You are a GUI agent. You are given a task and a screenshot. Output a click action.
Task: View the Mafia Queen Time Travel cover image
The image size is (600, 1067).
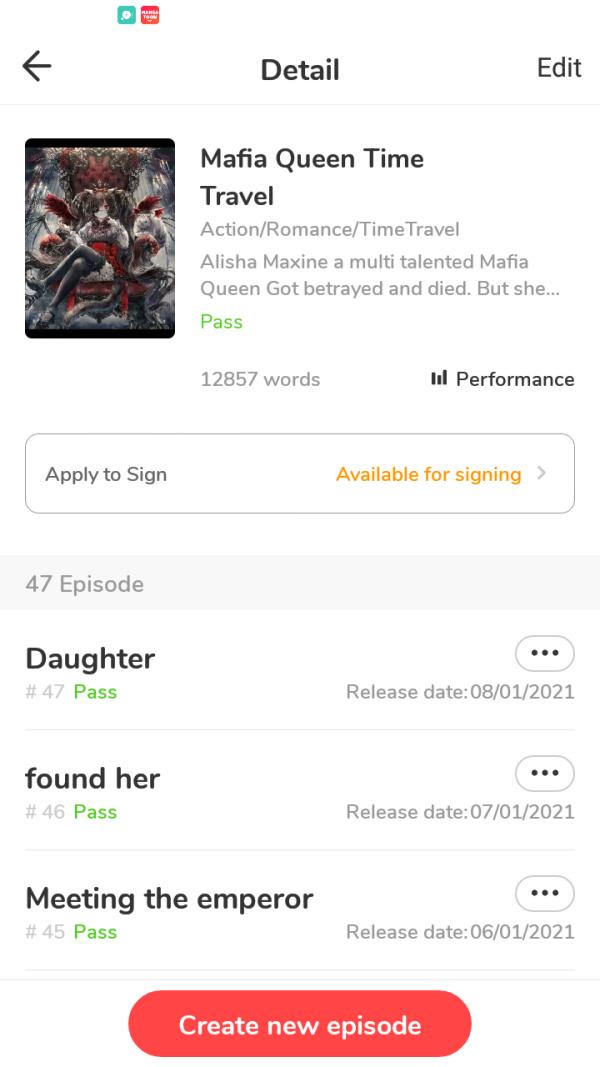[x=100, y=238]
